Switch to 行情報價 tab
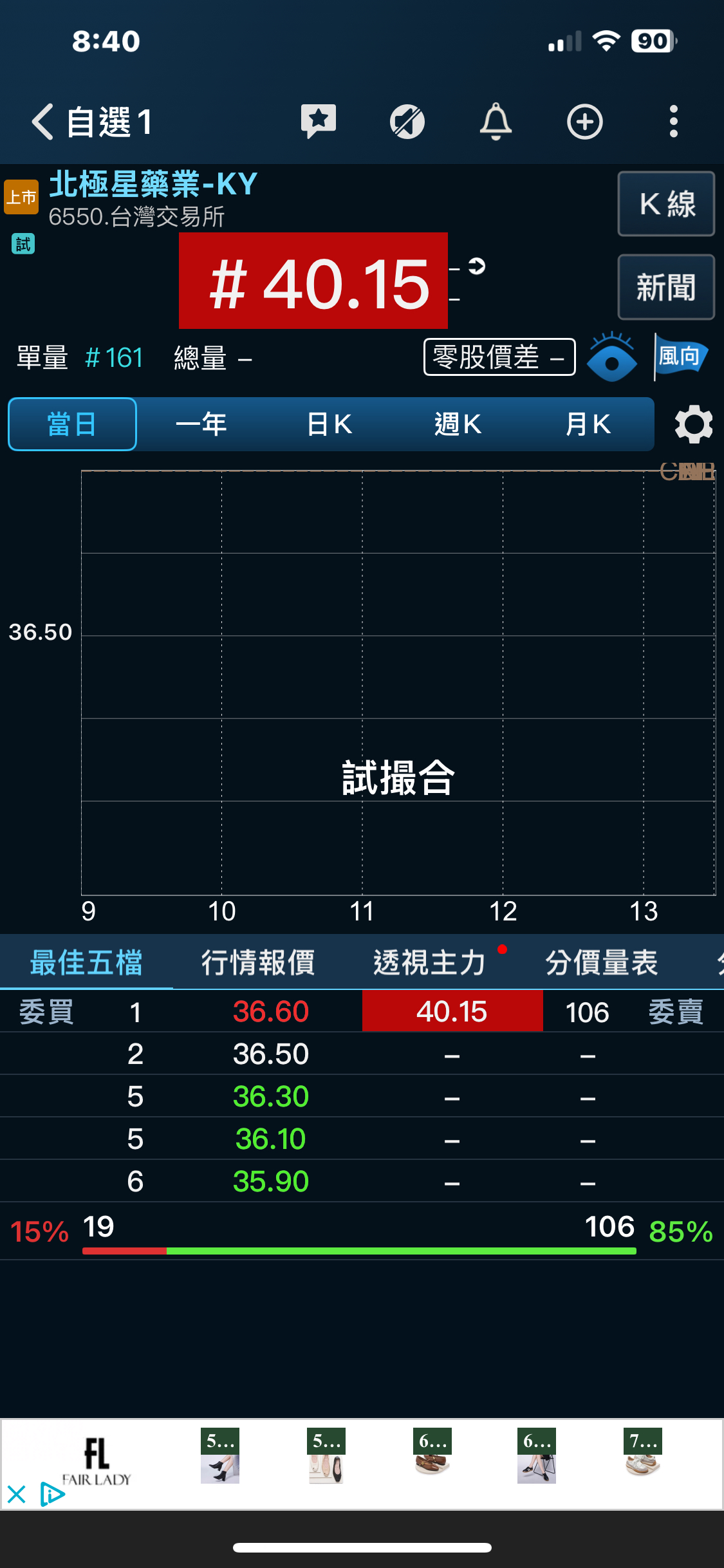 [x=258, y=963]
